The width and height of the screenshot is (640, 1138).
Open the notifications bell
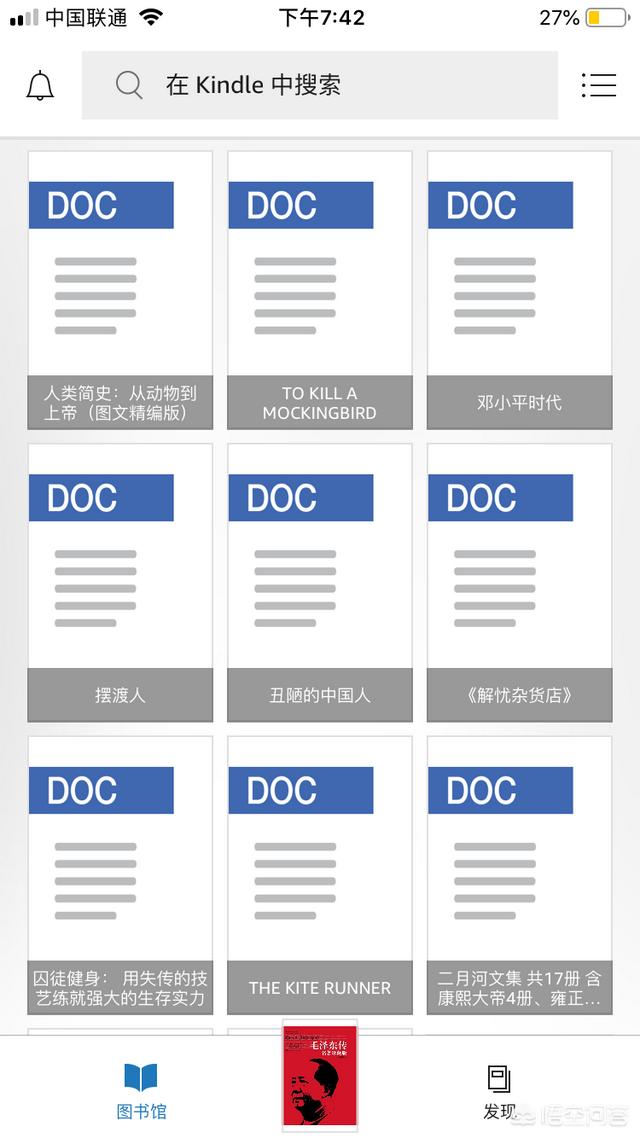click(40, 86)
